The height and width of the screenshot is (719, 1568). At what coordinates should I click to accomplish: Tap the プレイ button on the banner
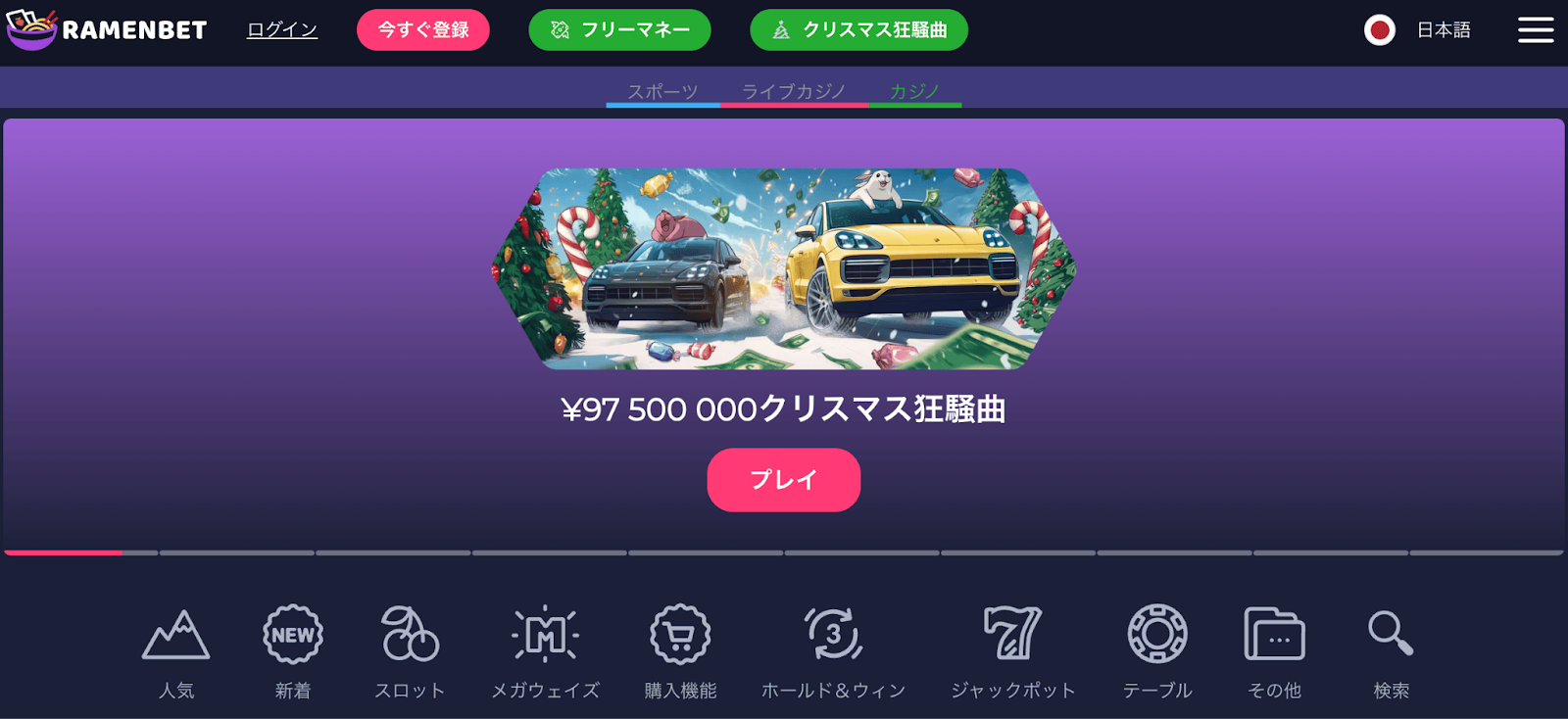pos(783,480)
